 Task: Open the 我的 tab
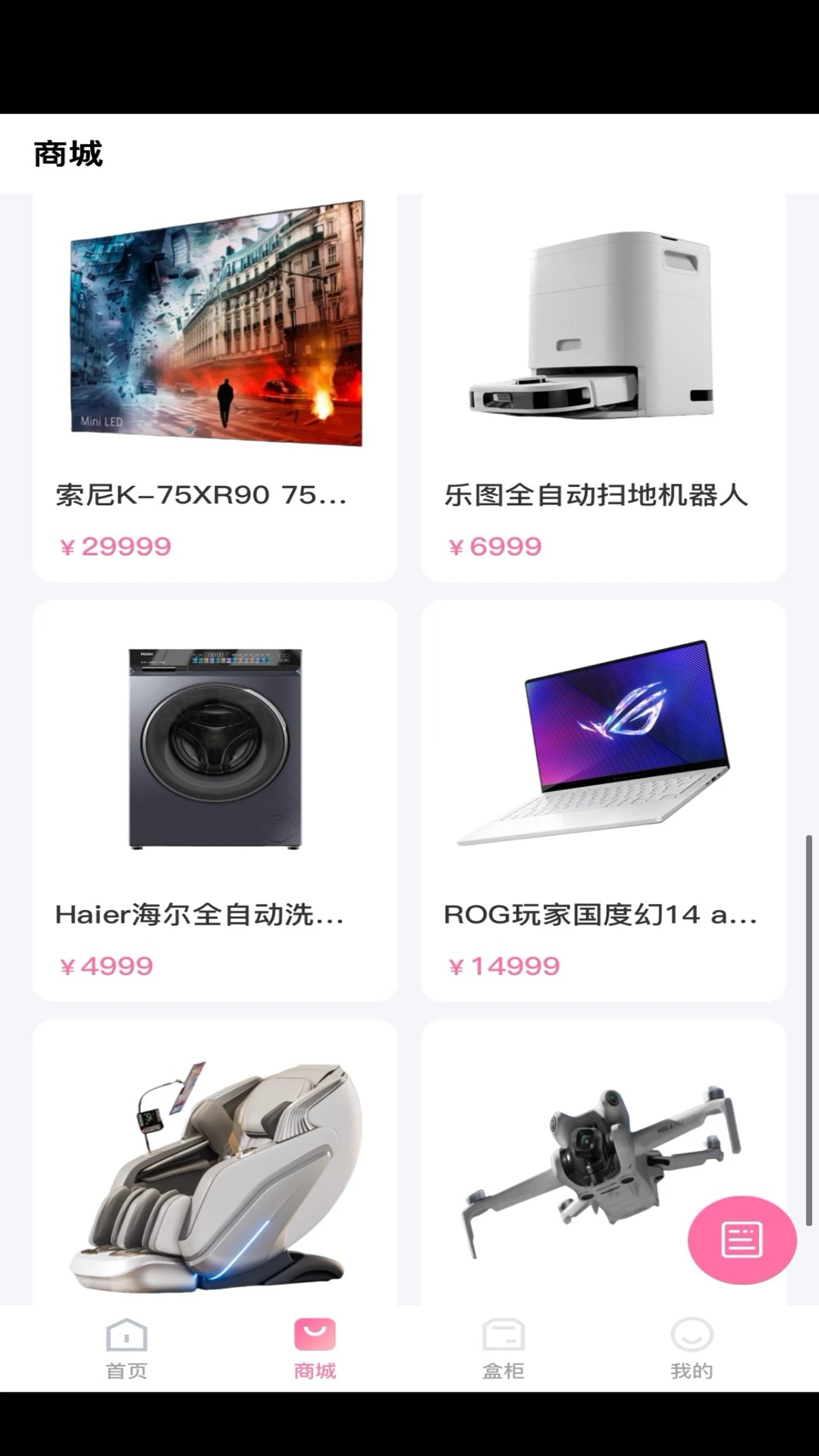(691, 1348)
